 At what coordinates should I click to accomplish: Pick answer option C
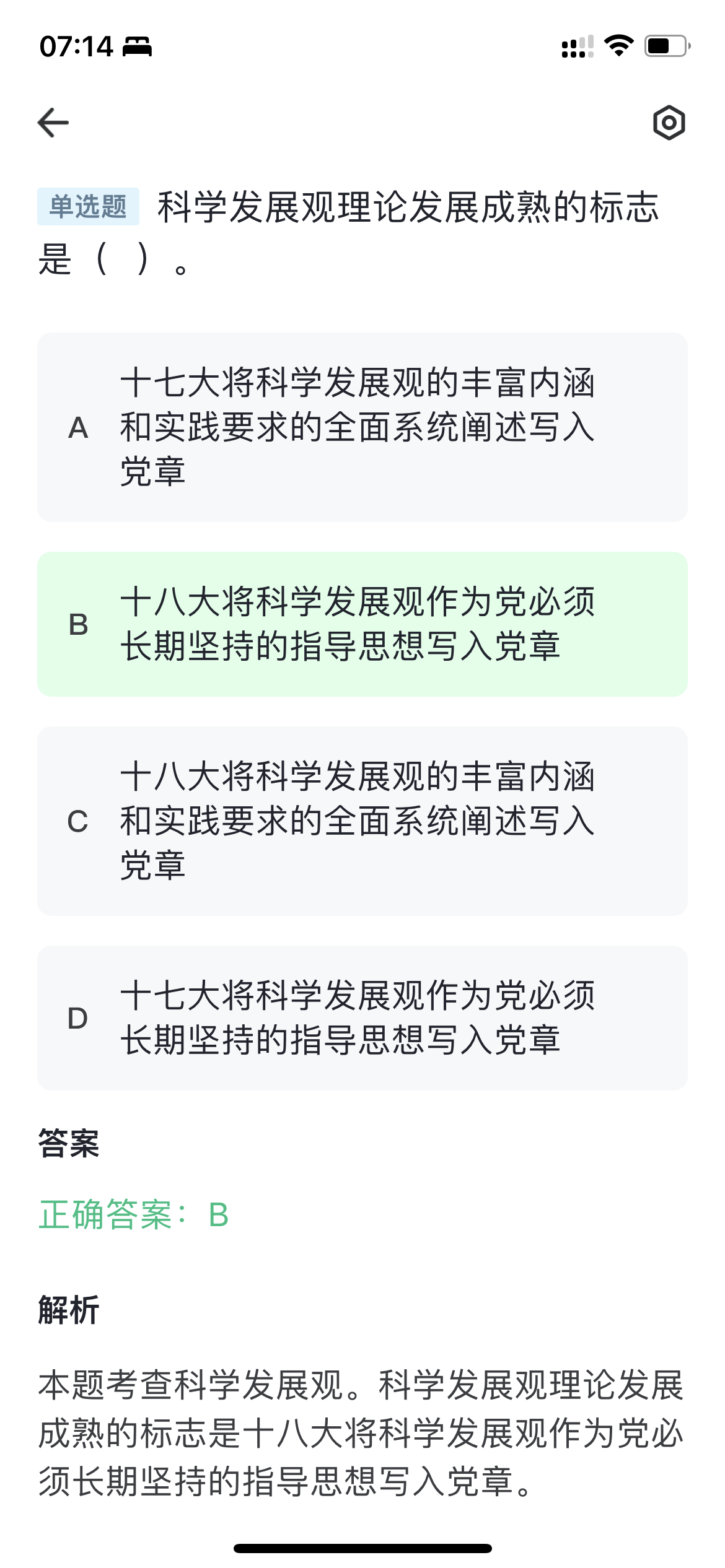pos(362,821)
